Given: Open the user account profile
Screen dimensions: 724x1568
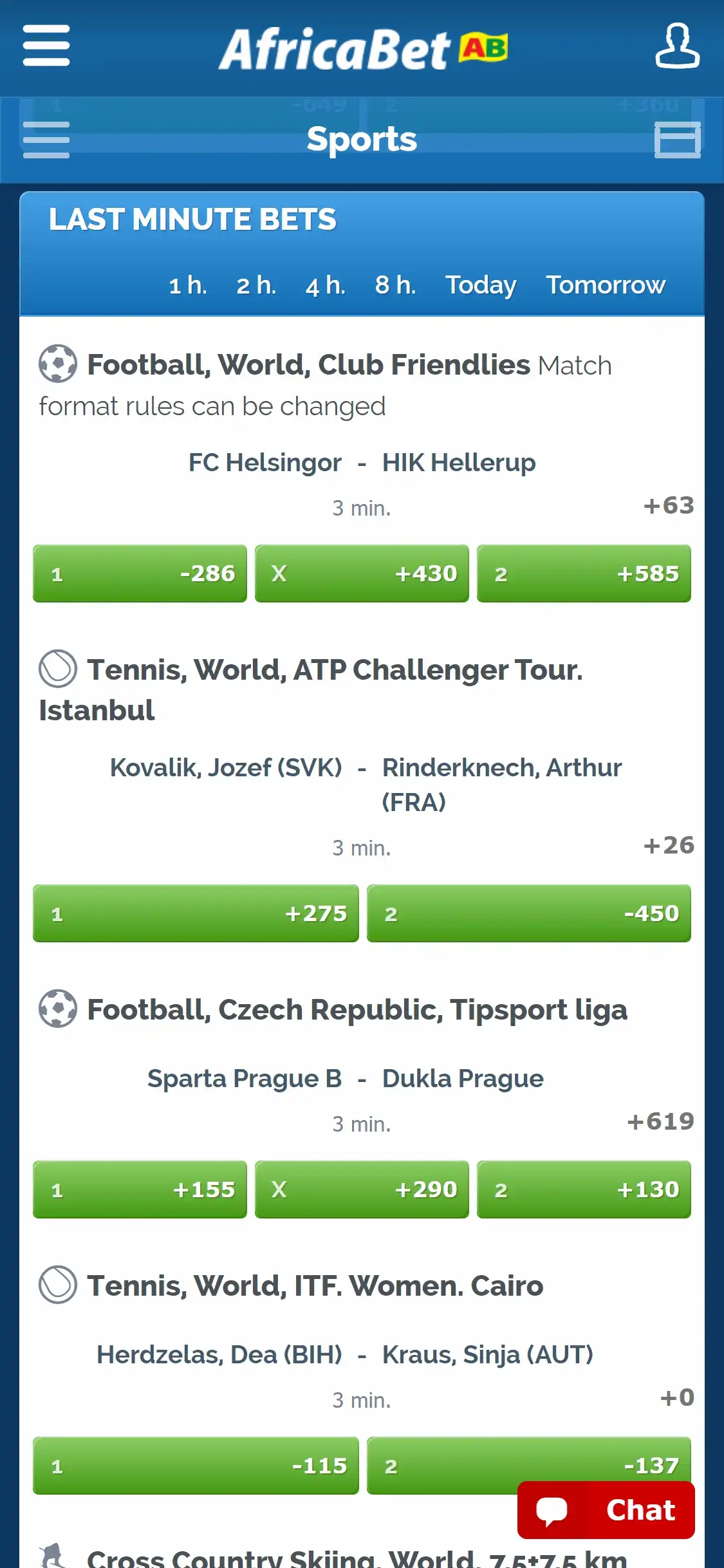Looking at the screenshot, I should [x=677, y=46].
